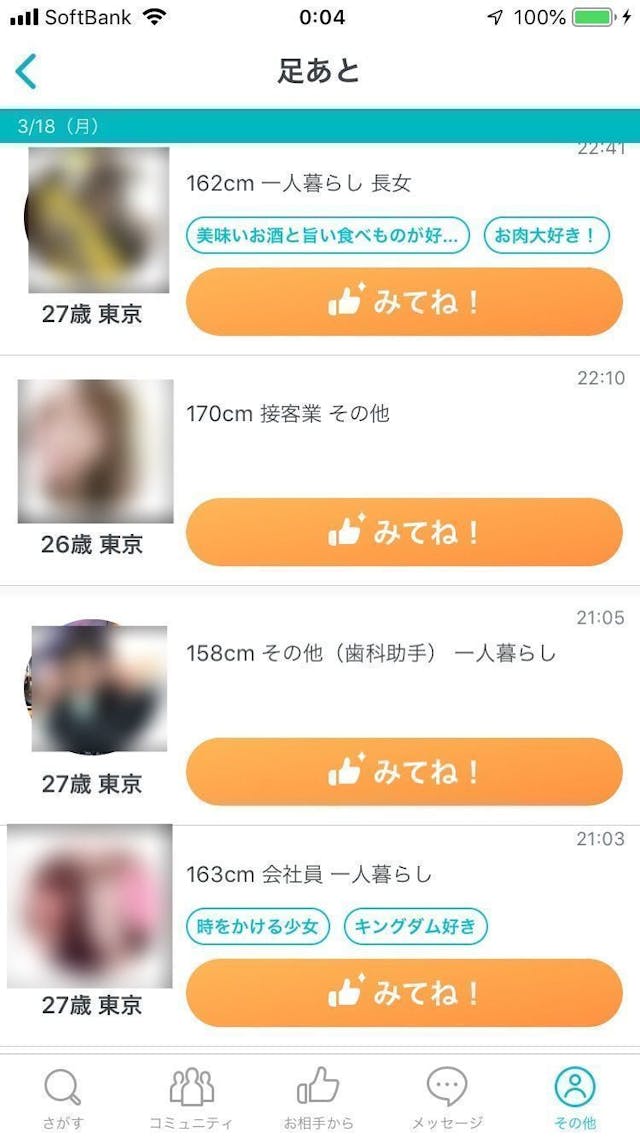Tap みてね！ for the 158cm 歯科助手 profile
640x1138 pixels.
click(404, 772)
